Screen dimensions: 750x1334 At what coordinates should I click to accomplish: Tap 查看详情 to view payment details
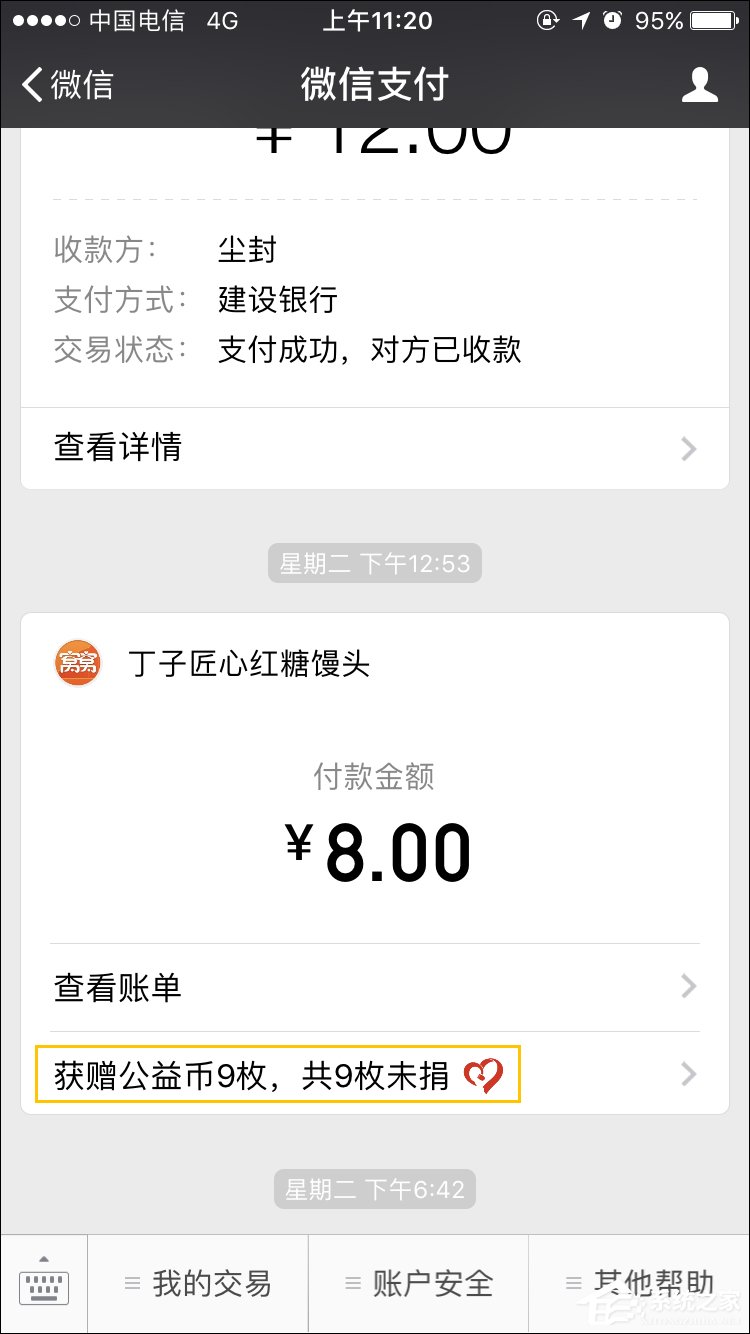[x=117, y=448]
